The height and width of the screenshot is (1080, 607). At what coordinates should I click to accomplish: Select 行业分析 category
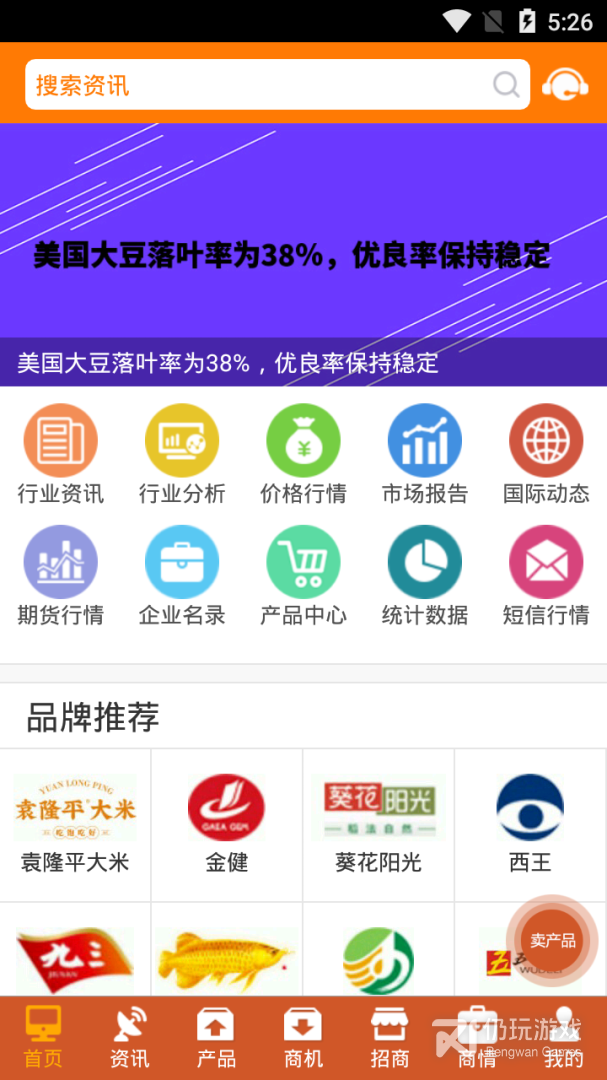click(182, 455)
